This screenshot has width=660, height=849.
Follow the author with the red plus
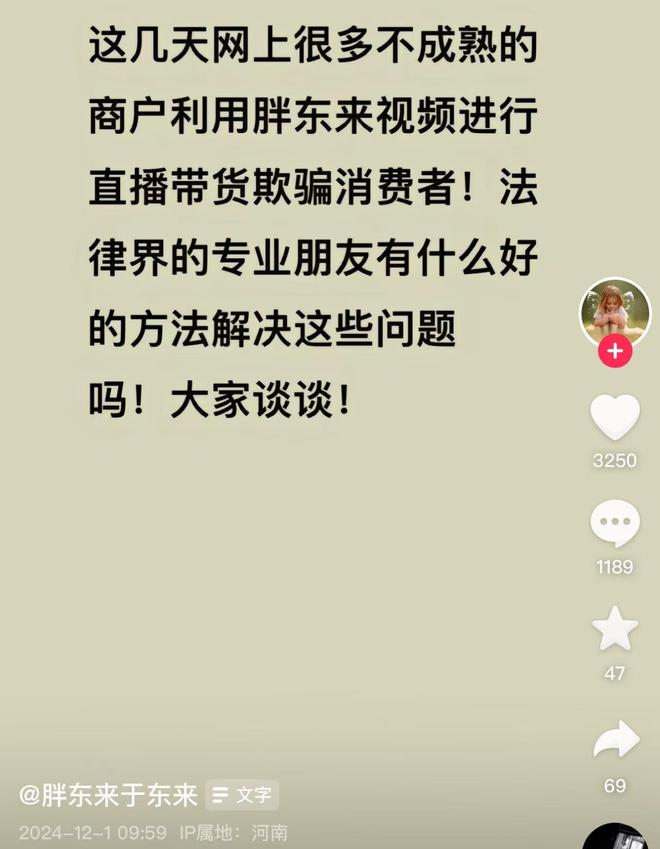pos(615,352)
